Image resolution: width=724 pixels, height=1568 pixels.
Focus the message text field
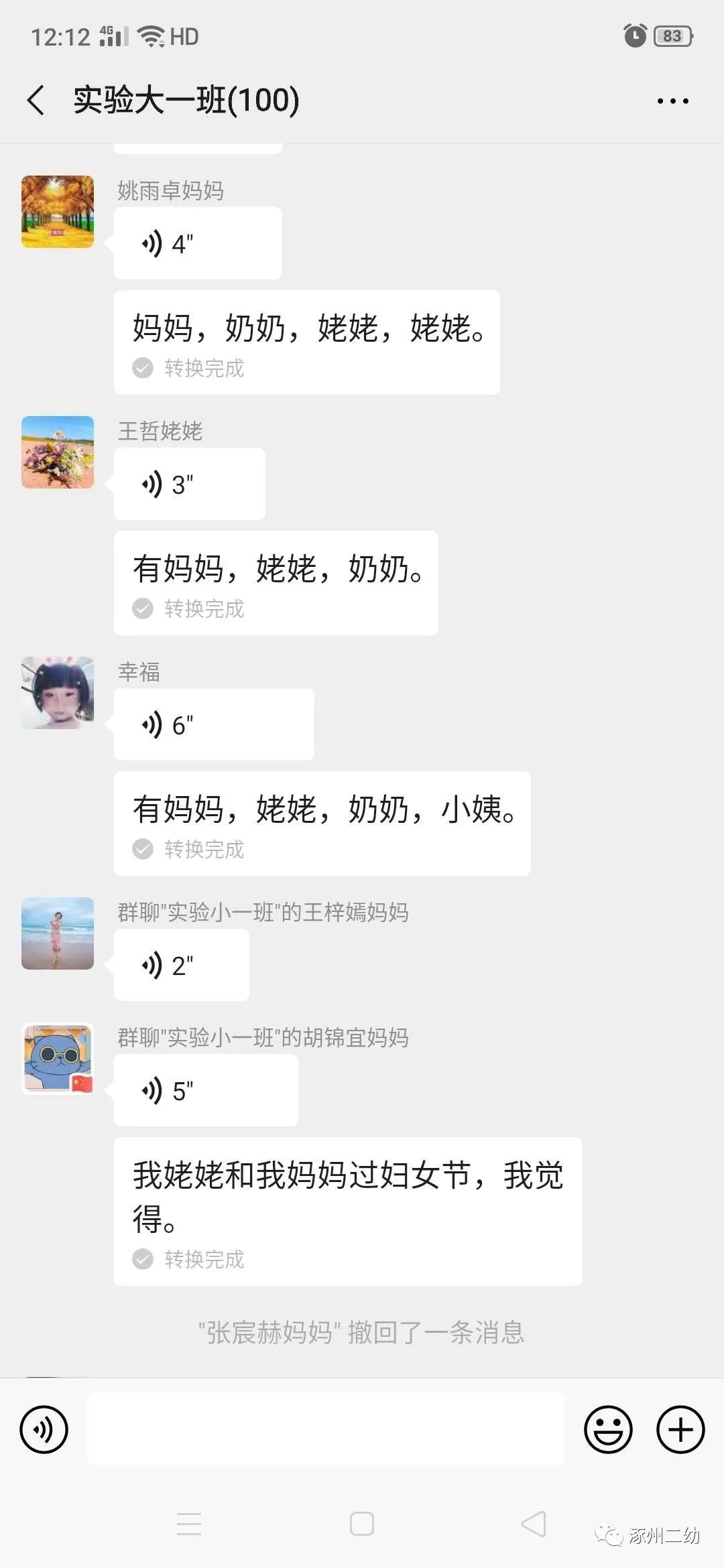click(325, 1429)
